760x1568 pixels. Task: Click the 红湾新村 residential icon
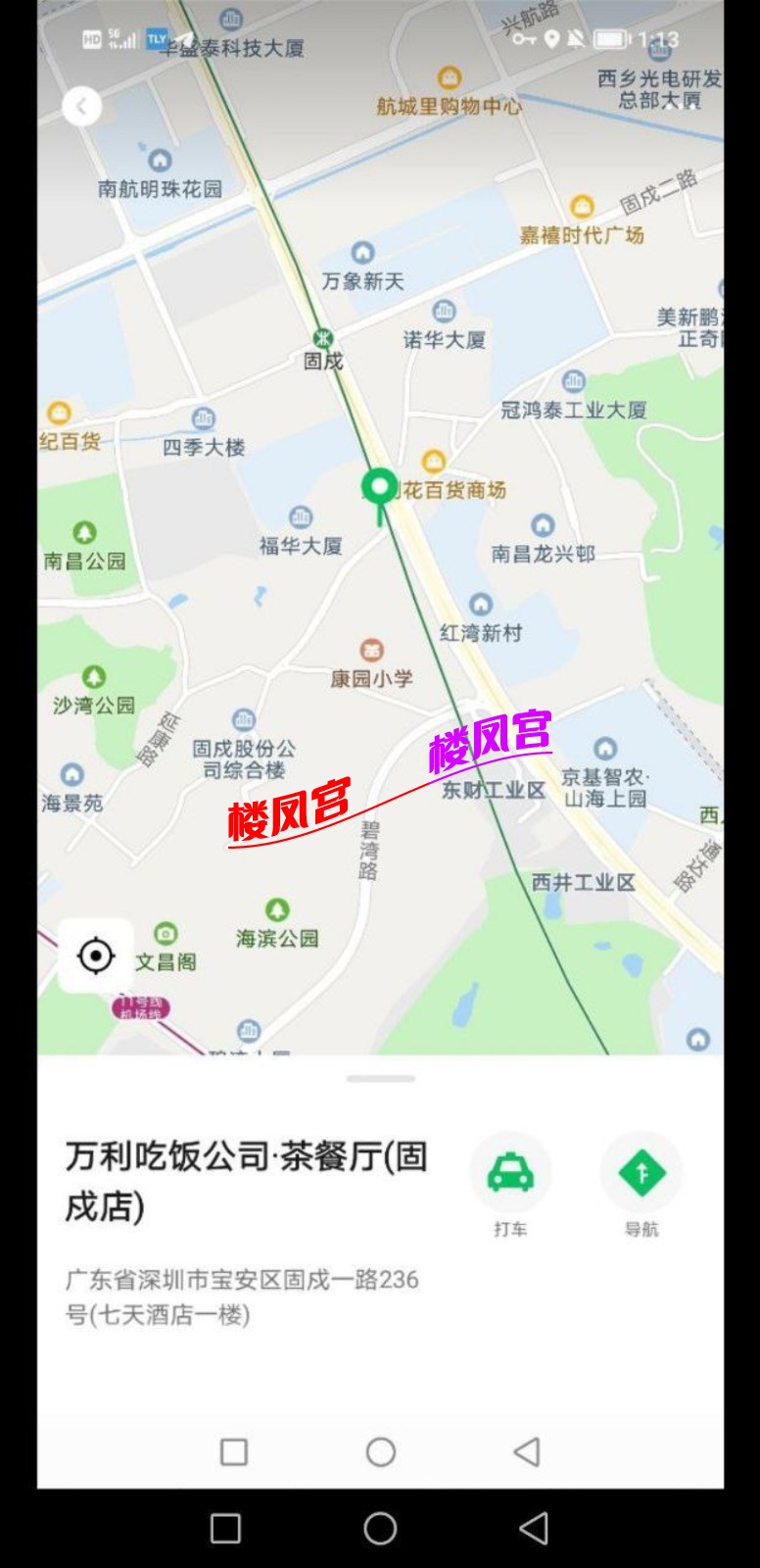click(479, 604)
